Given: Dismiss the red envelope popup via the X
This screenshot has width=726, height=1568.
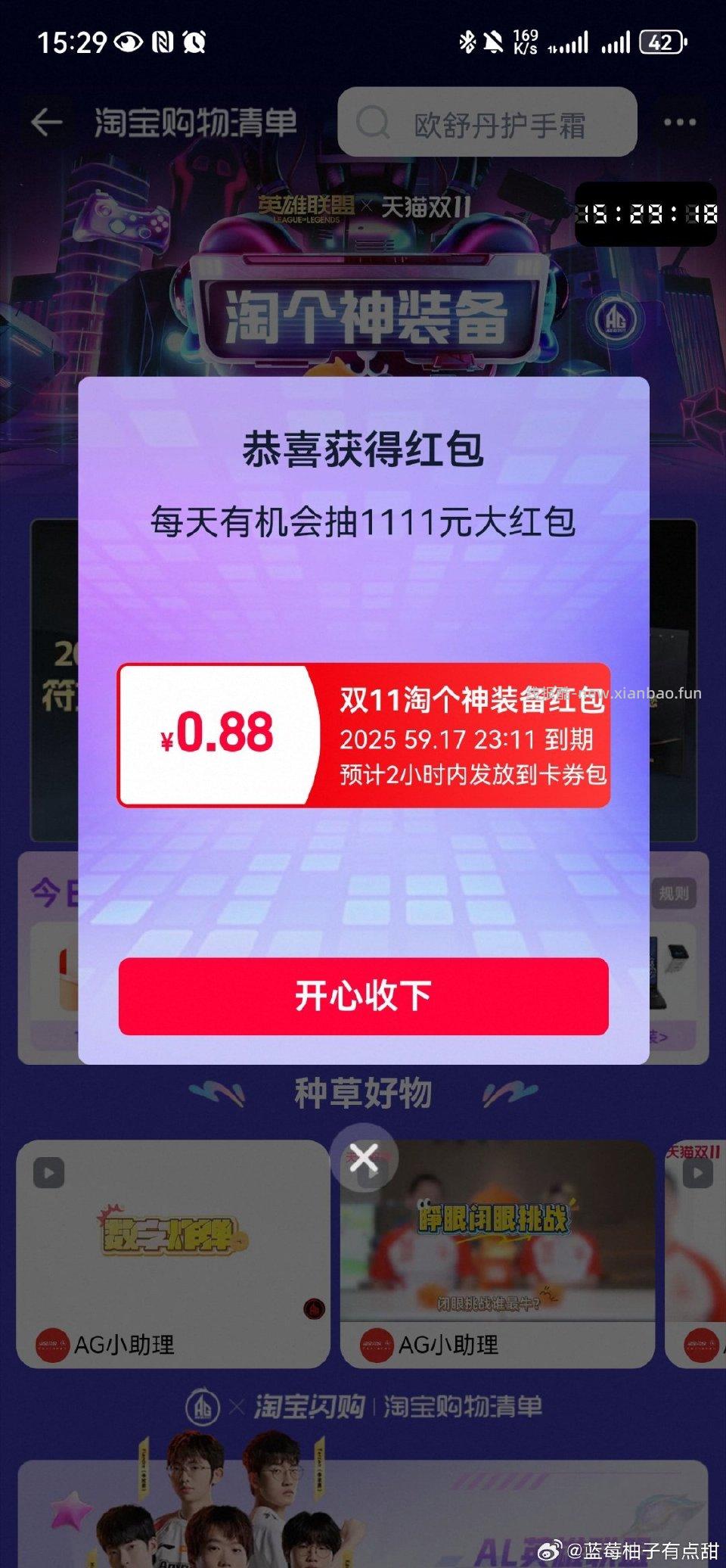Looking at the screenshot, I should click(x=363, y=1155).
